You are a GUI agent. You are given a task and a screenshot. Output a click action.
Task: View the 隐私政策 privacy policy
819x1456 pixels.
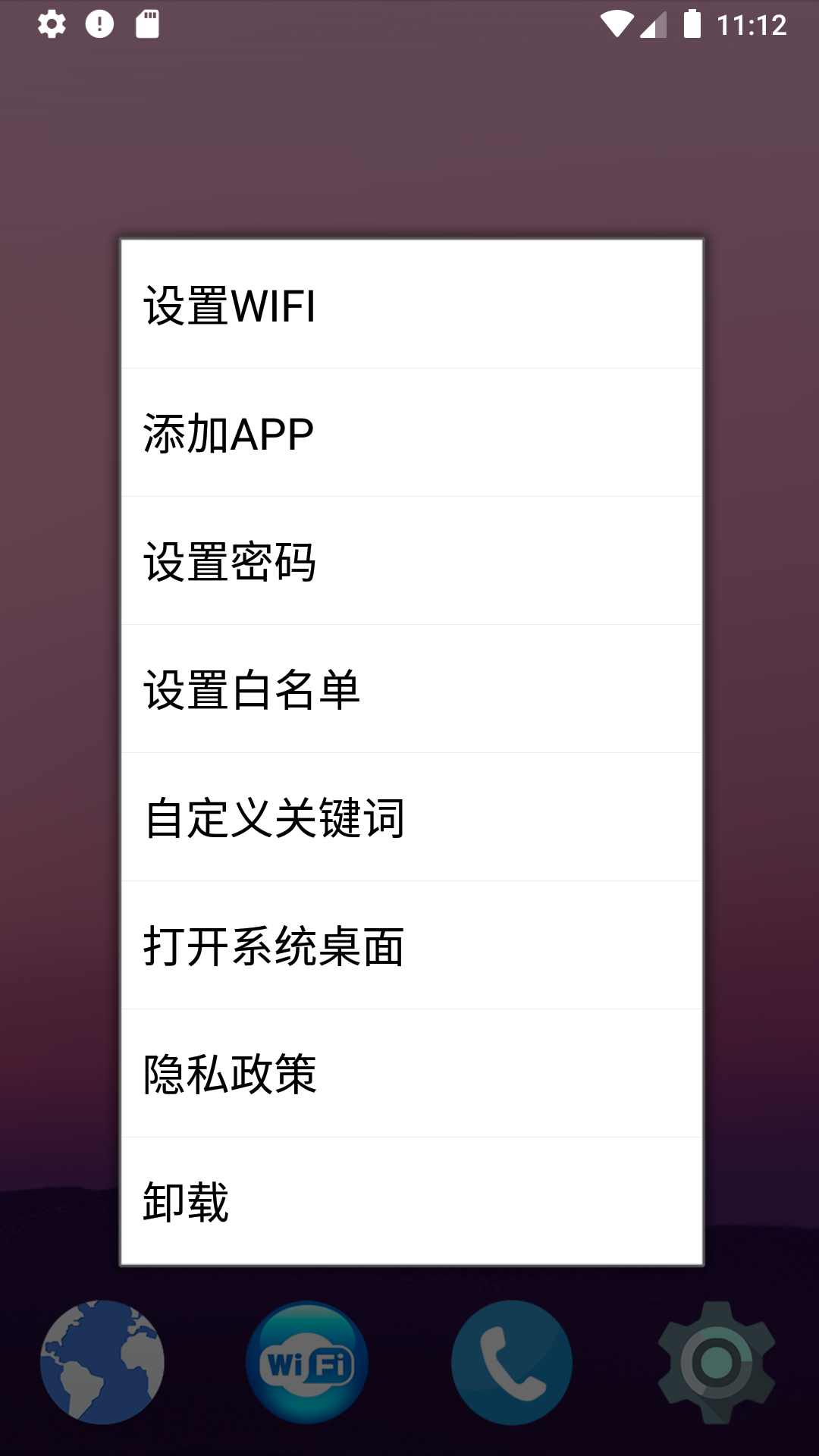pos(411,1074)
